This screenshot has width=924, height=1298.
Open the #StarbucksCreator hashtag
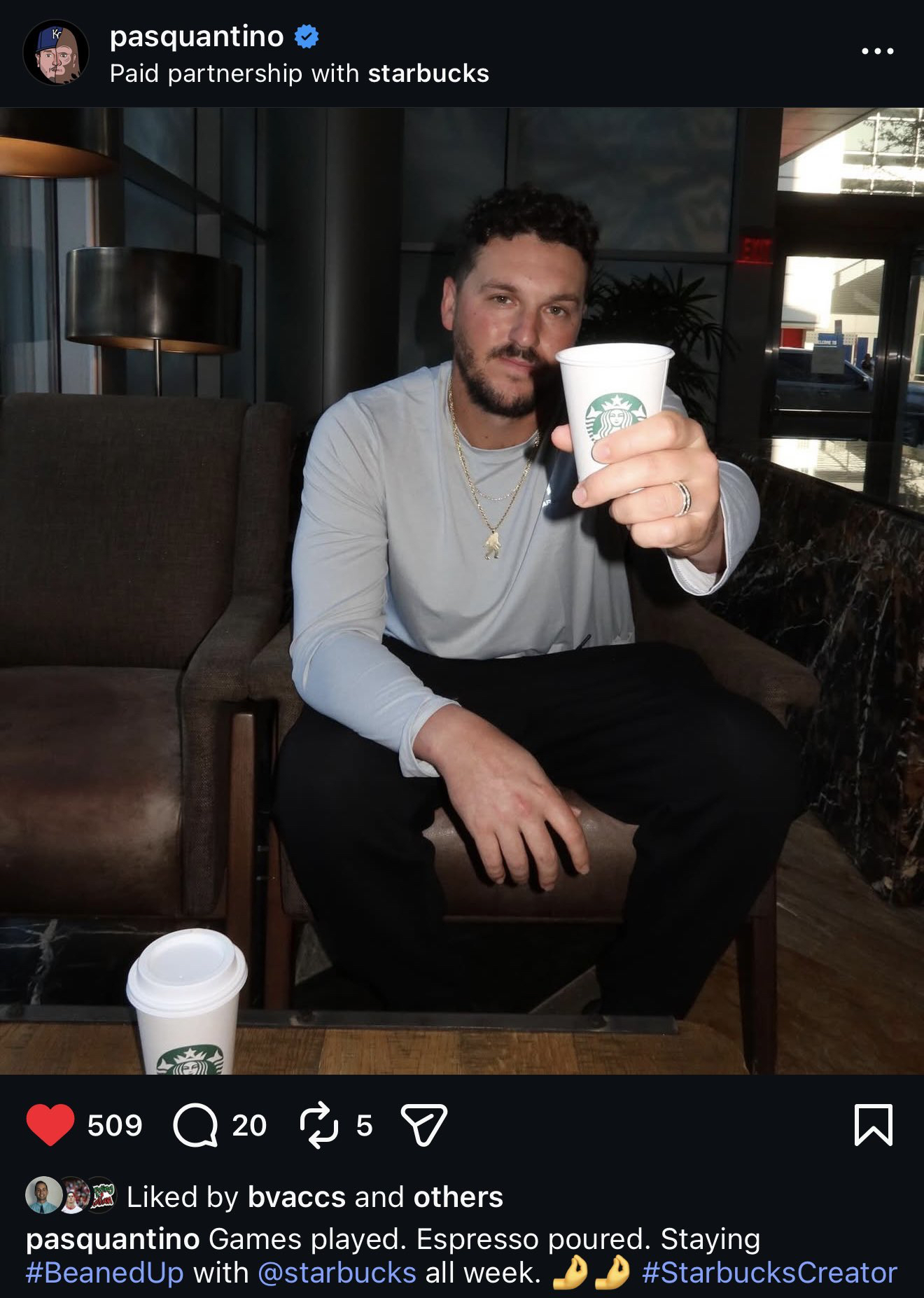click(x=769, y=1273)
